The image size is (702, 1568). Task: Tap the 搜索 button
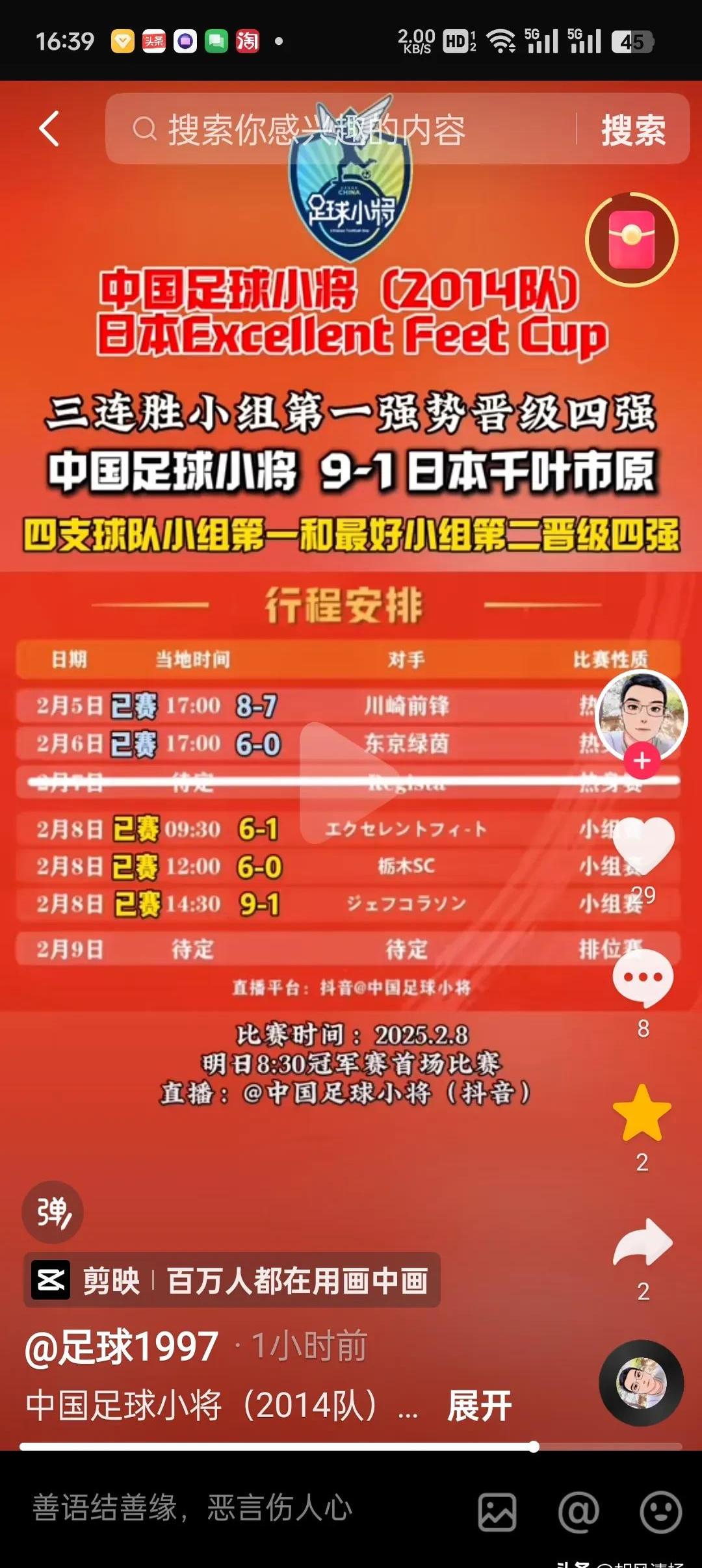click(x=632, y=129)
